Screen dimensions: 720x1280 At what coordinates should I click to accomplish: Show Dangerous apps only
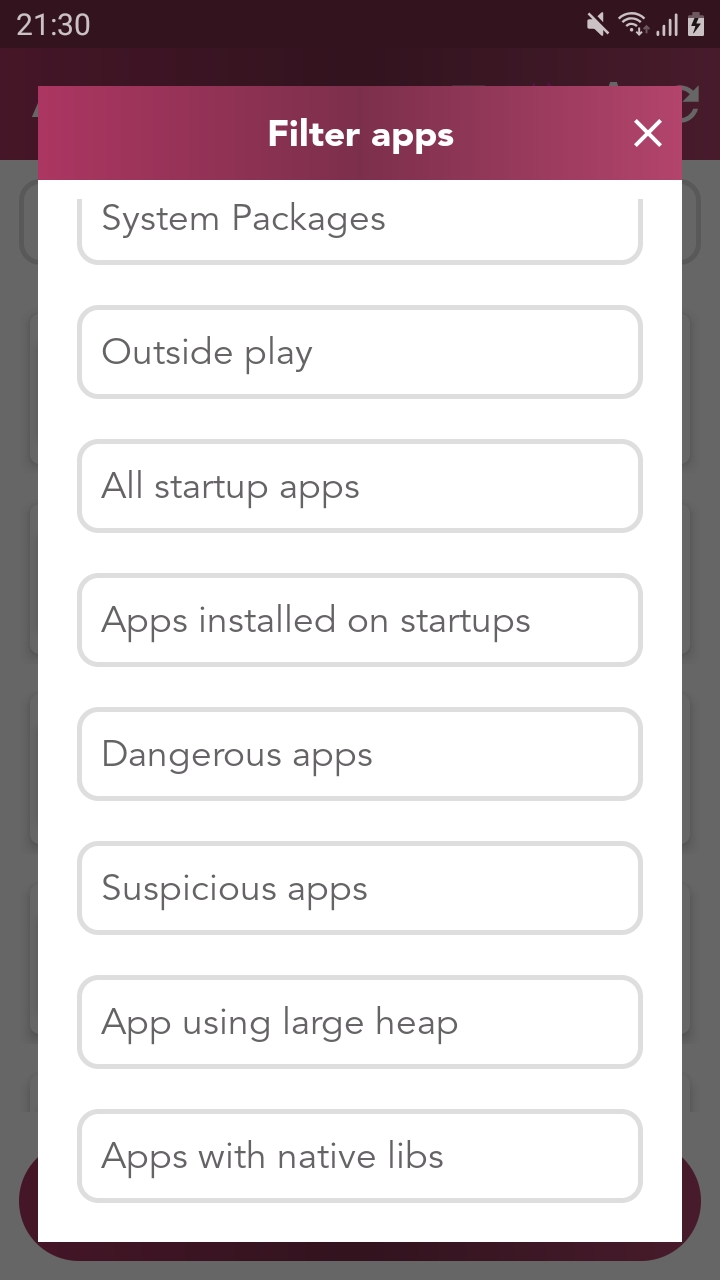click(360, 754)
